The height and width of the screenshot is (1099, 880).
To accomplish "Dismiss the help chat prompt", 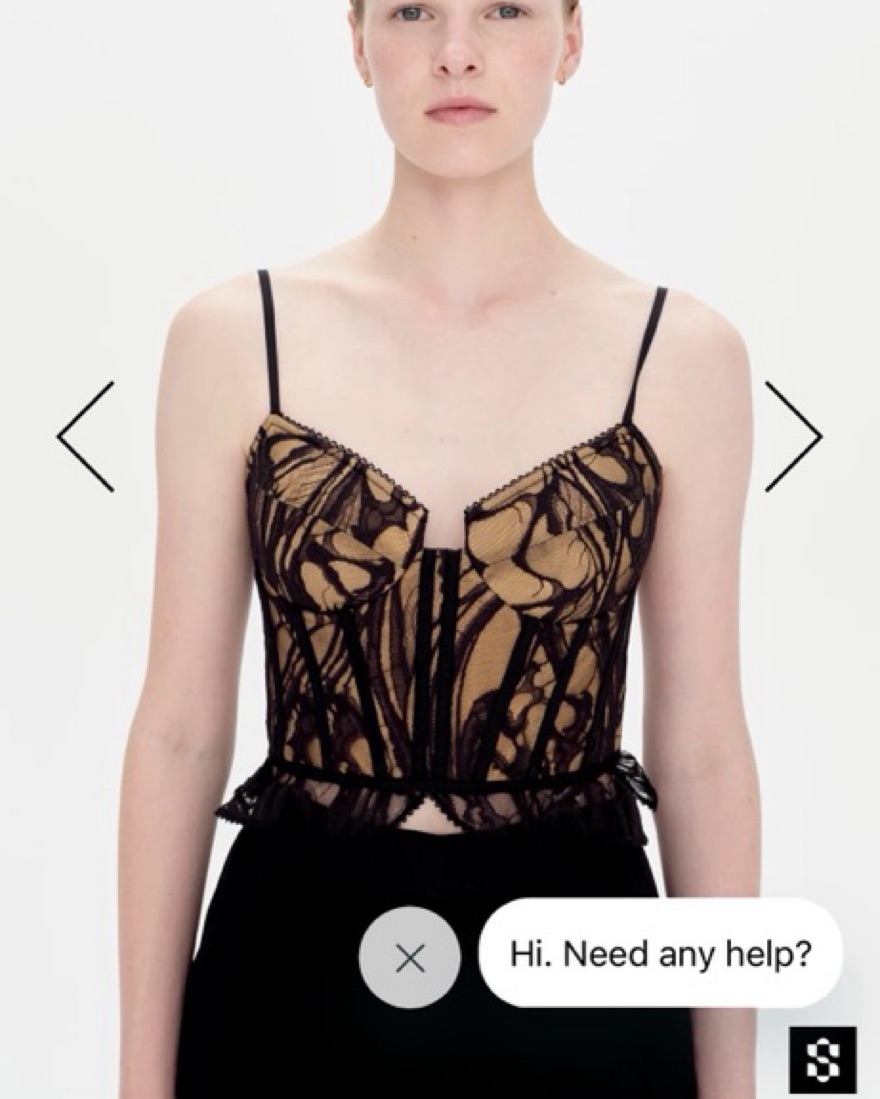I will [410, 957].
